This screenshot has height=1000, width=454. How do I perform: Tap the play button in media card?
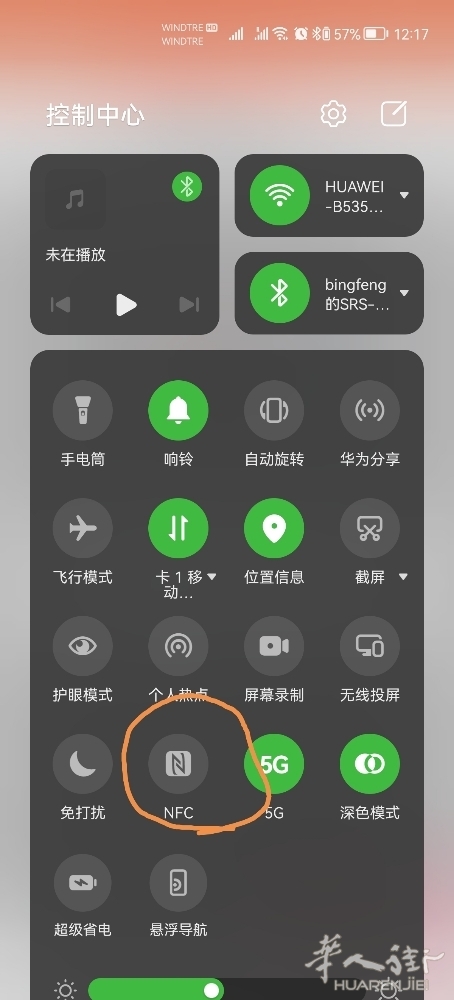coord(126,305)
